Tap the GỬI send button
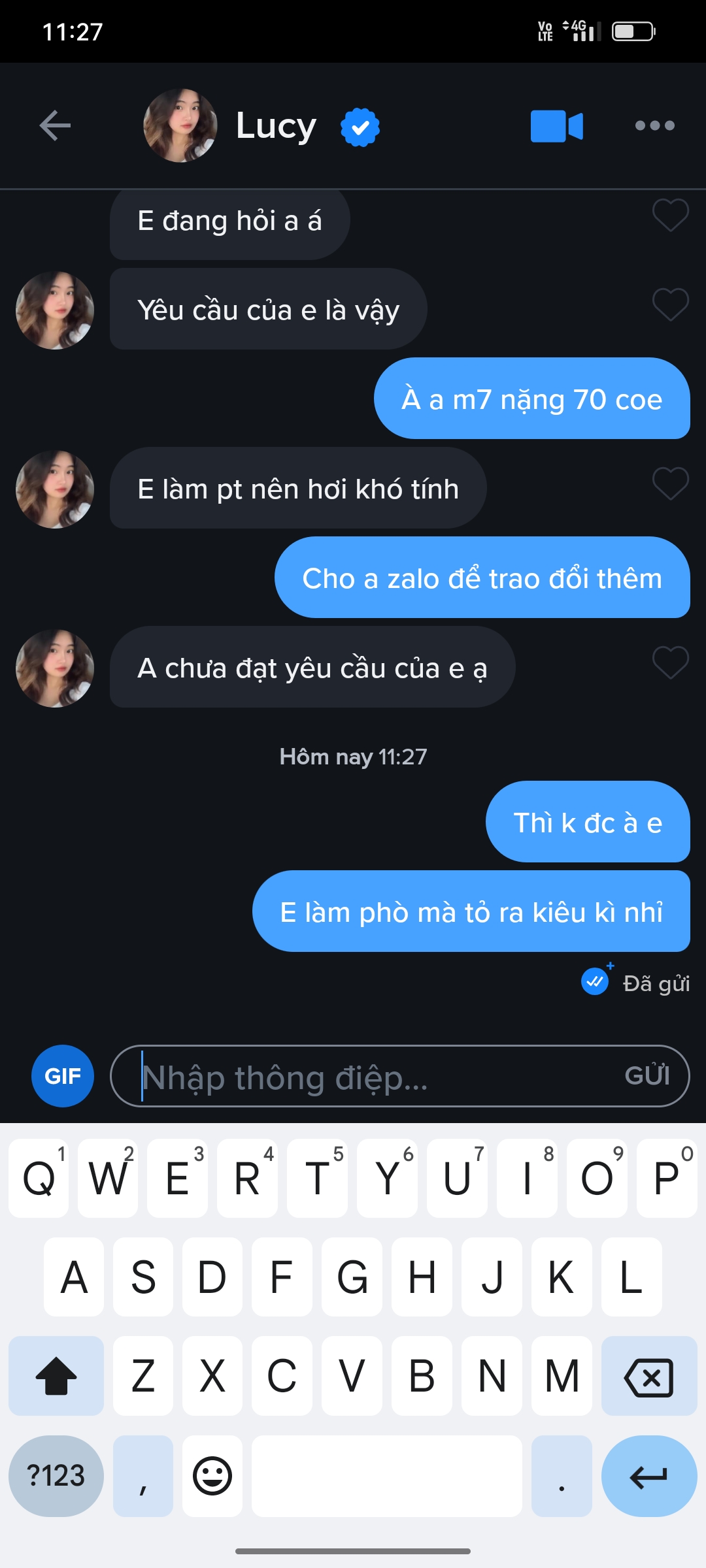This screenshot has width=706, height=1568. coord(647,1075)
